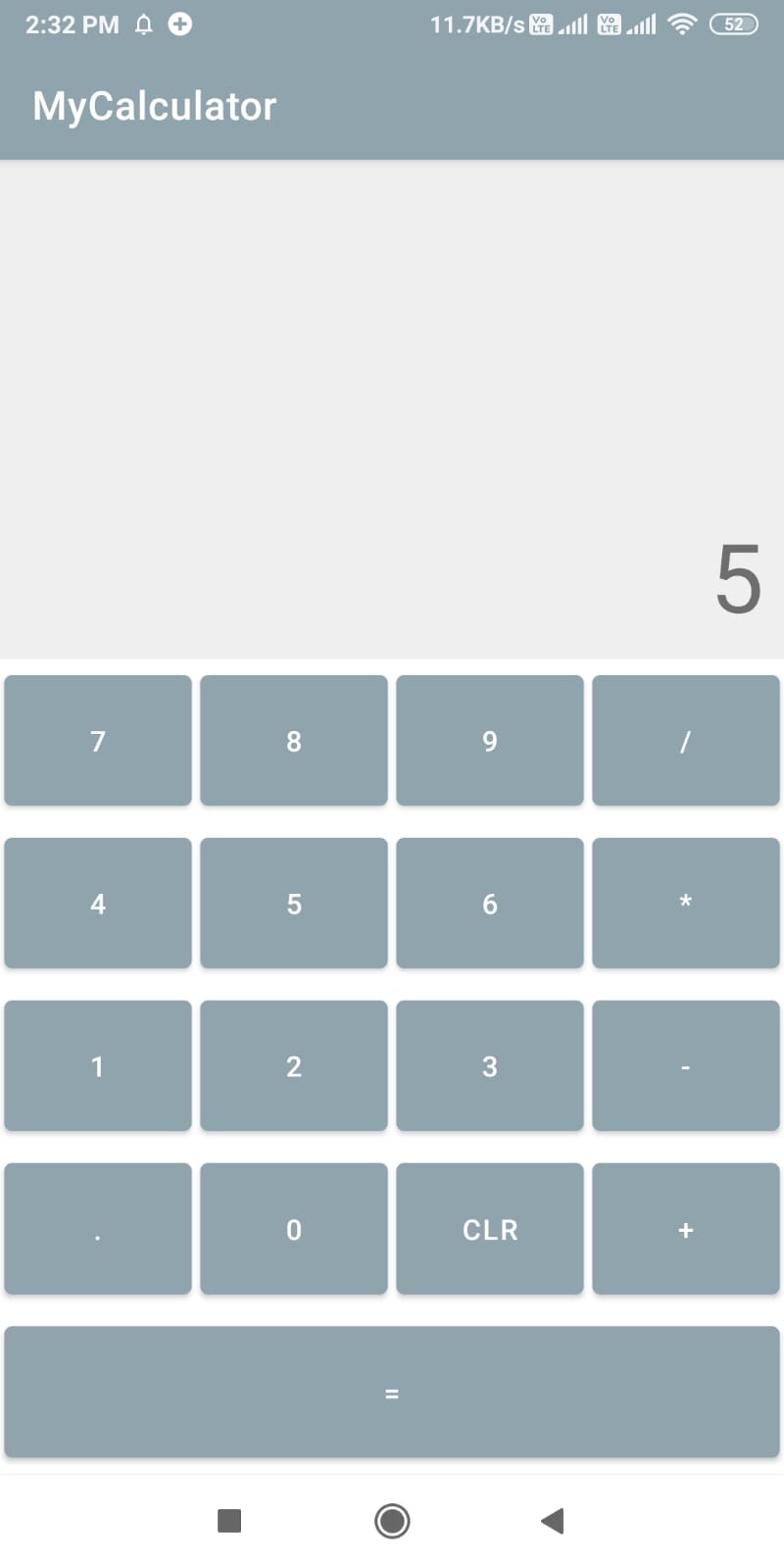
Task: Tap the battery indicator showing 52
Action: pos(733,24)
